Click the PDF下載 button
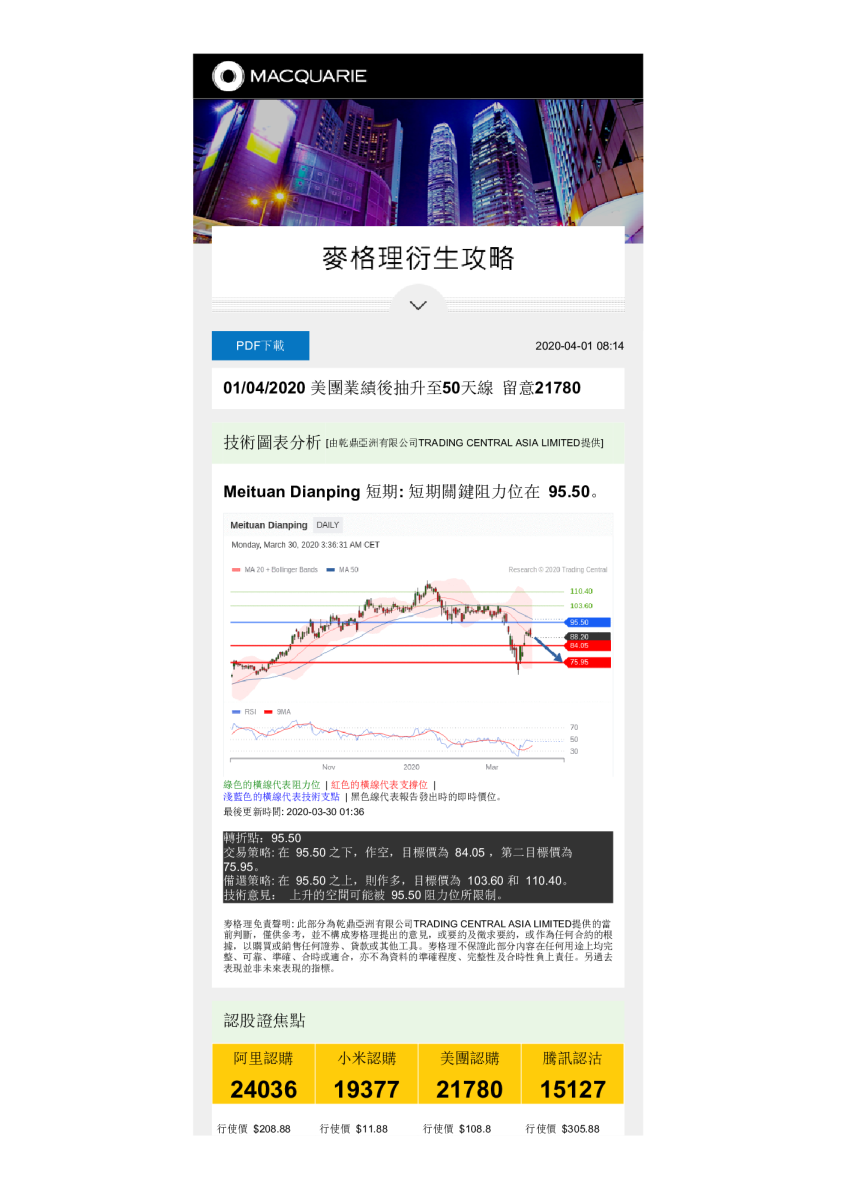Screen dimensions: 842x1190 (260, 345)
